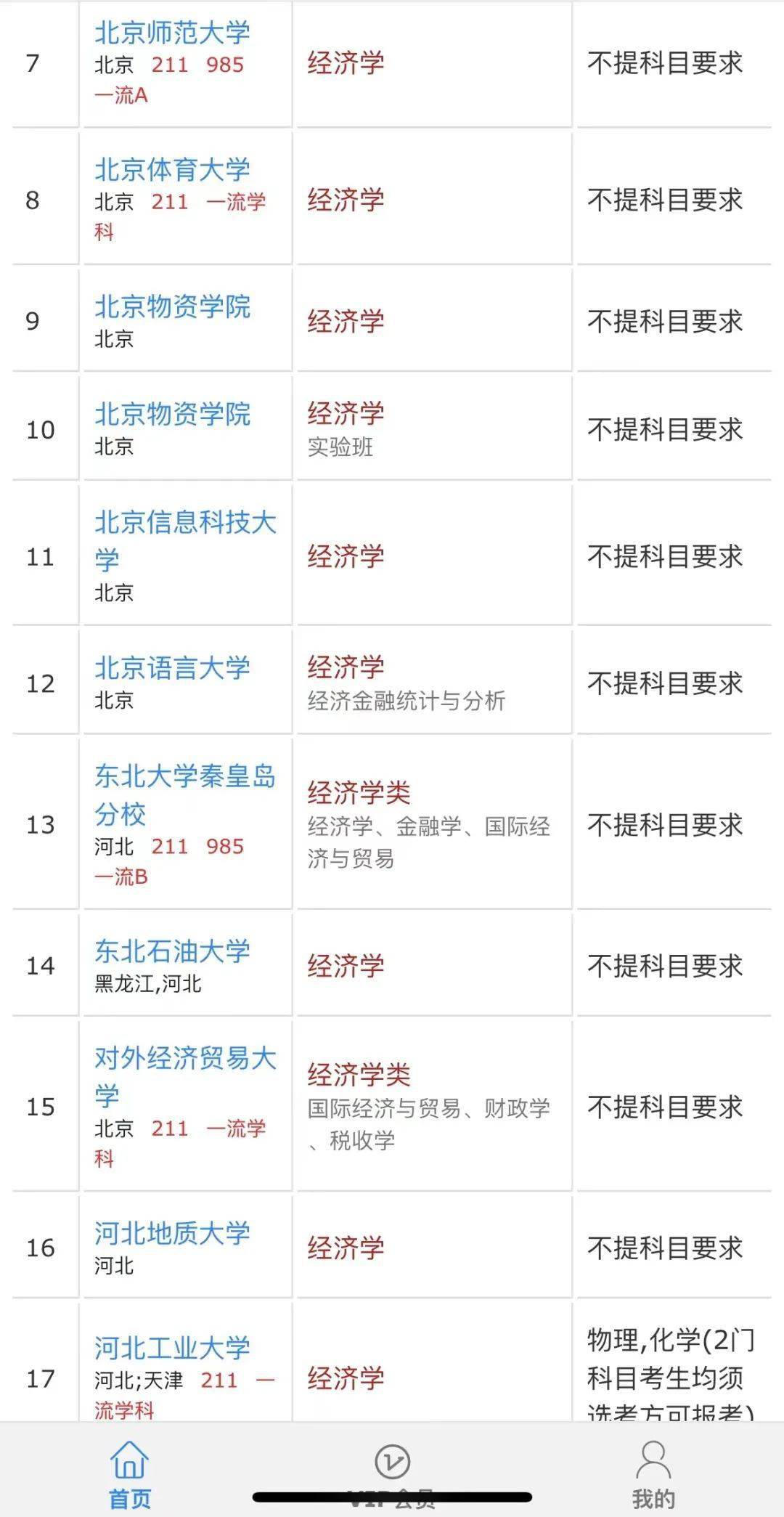Open 北京物资学院 in row 9
The image size is (784, 1517).
click(172, 306)
